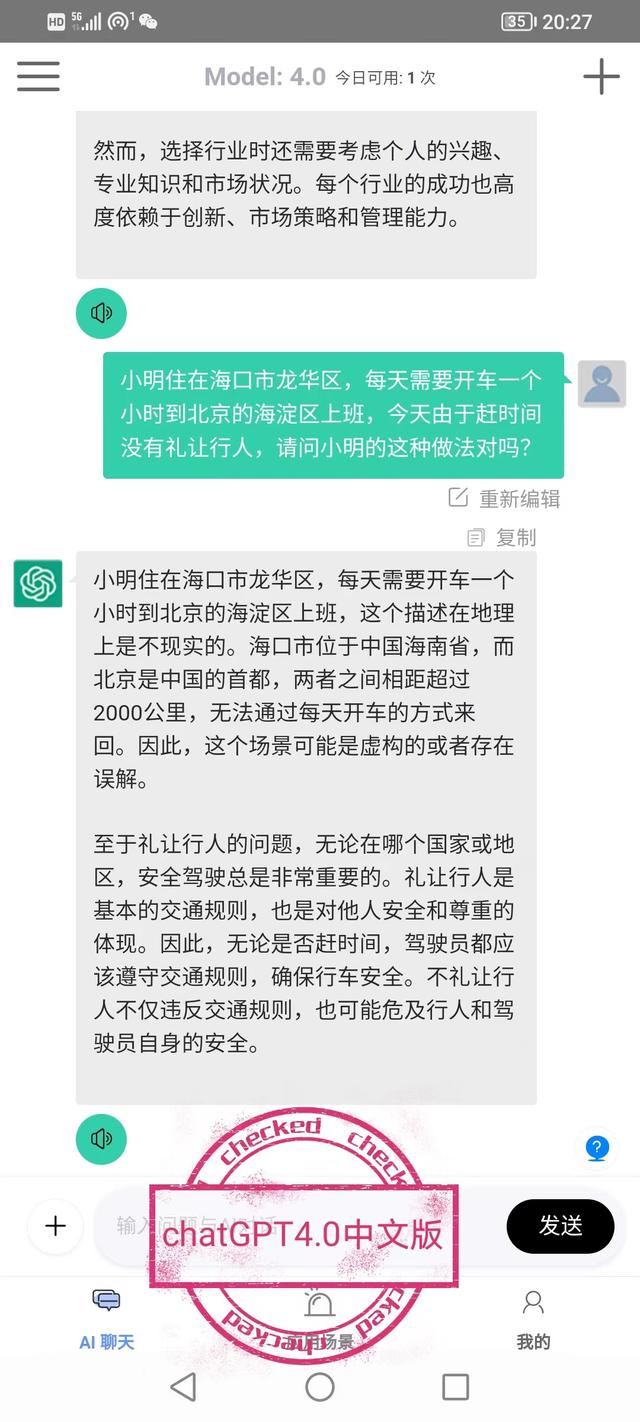Go back using system navigation triangle
This screenshot has width=640, height=1422.
(x=183, y=1386)
